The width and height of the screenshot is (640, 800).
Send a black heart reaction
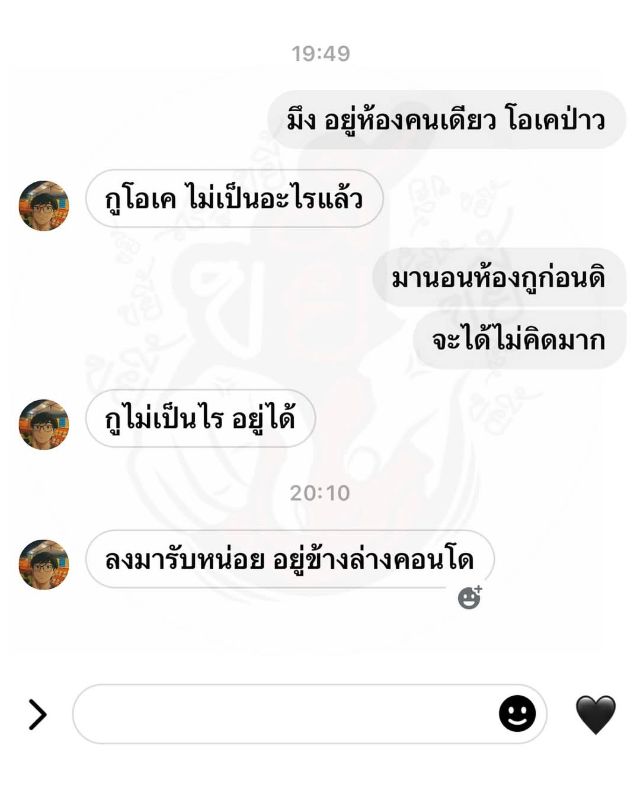click(x=595, y=714)
